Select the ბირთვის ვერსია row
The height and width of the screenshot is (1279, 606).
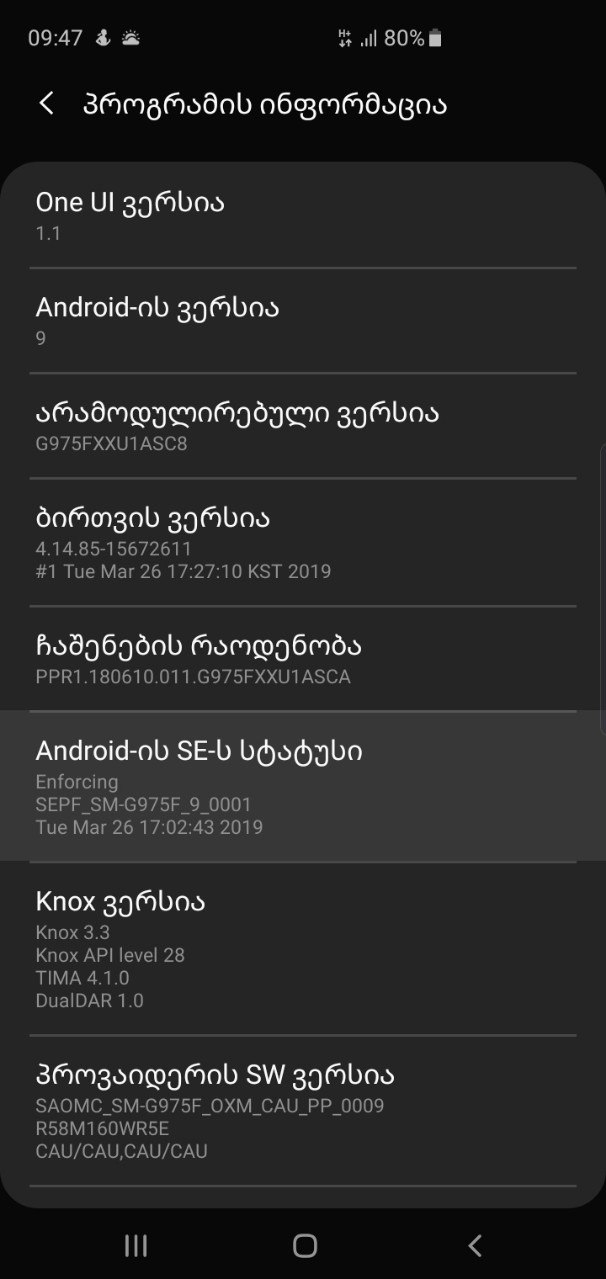[x=302, y=543]
